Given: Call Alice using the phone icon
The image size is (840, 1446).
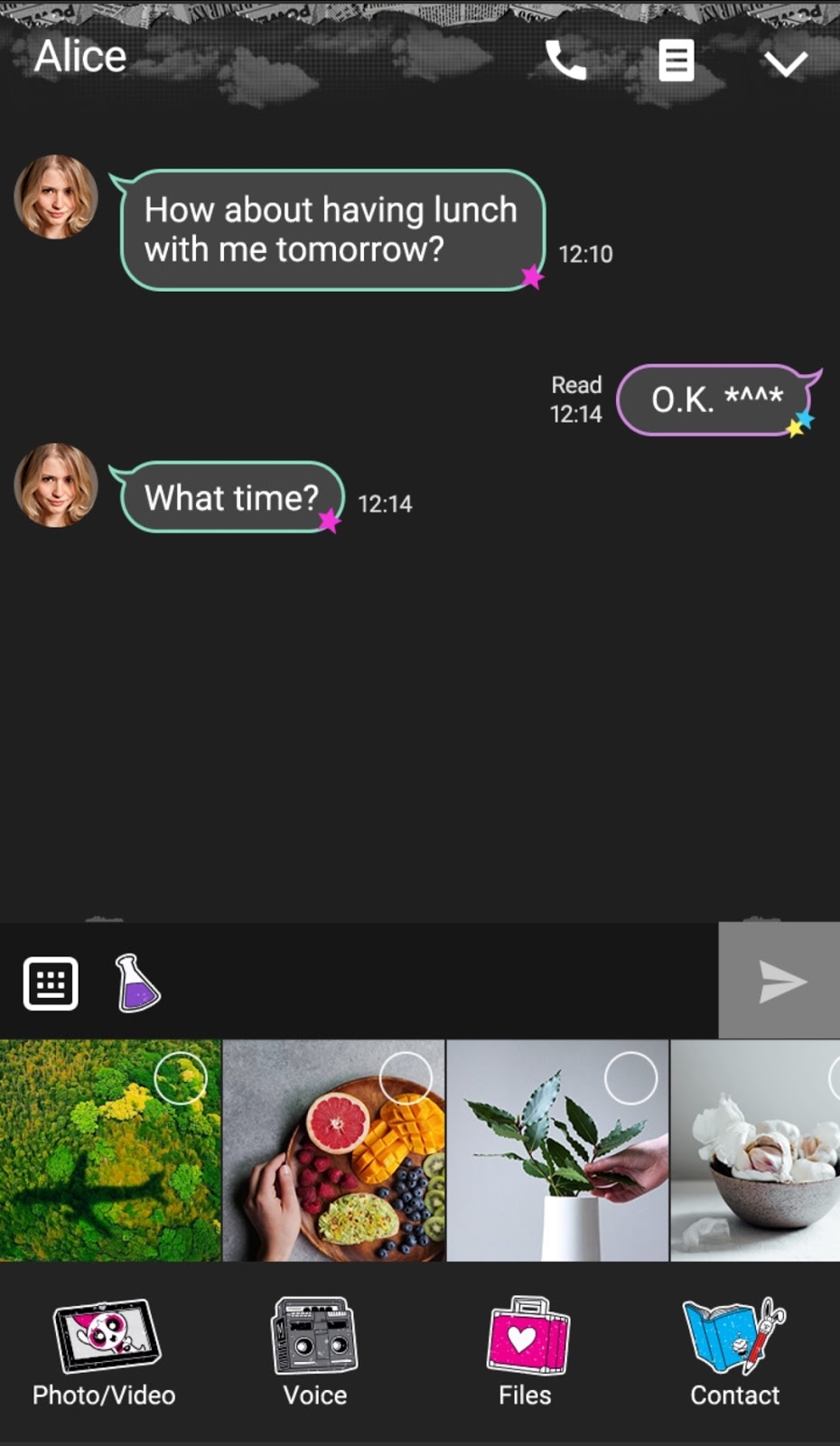Looking at the screenshot, I should 566,61.
